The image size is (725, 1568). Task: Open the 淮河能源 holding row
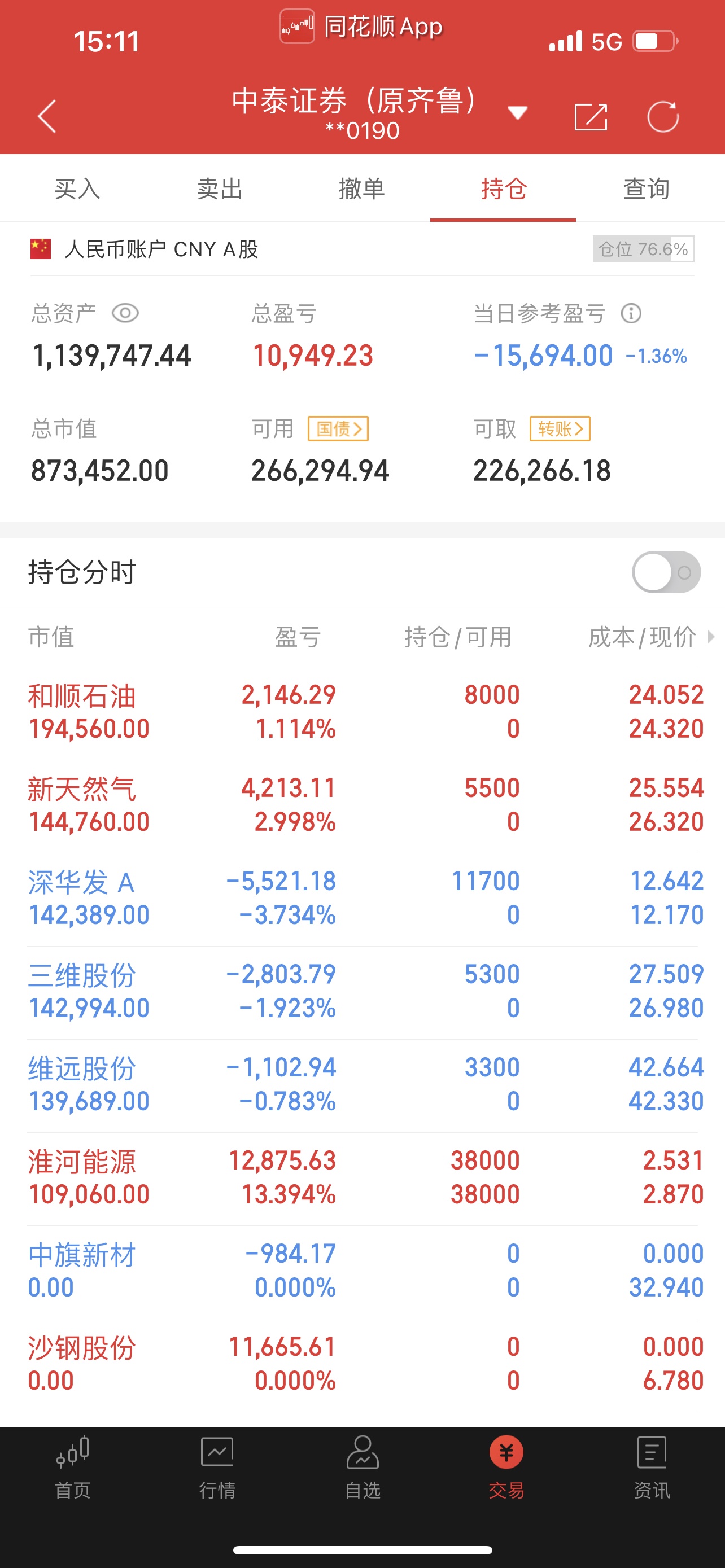(x=363, y=1179)
